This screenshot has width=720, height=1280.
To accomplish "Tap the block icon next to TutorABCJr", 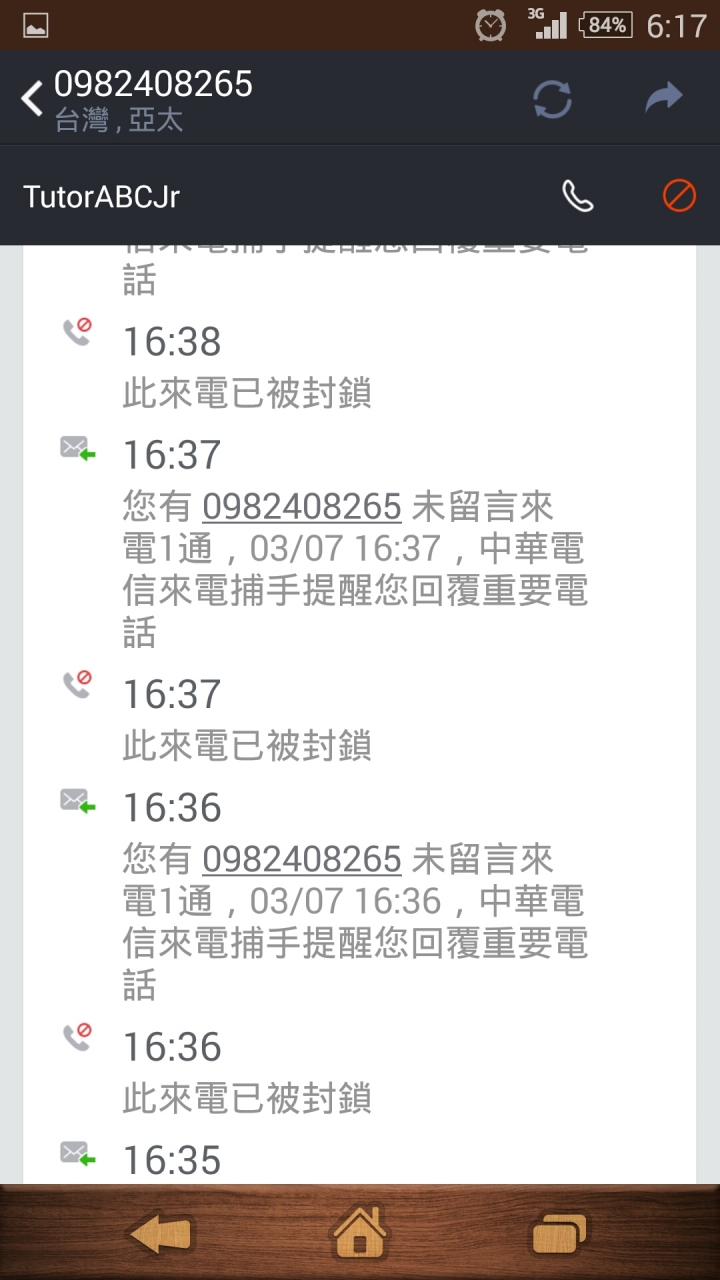I will pyautogui.click(x=679, y=196).
